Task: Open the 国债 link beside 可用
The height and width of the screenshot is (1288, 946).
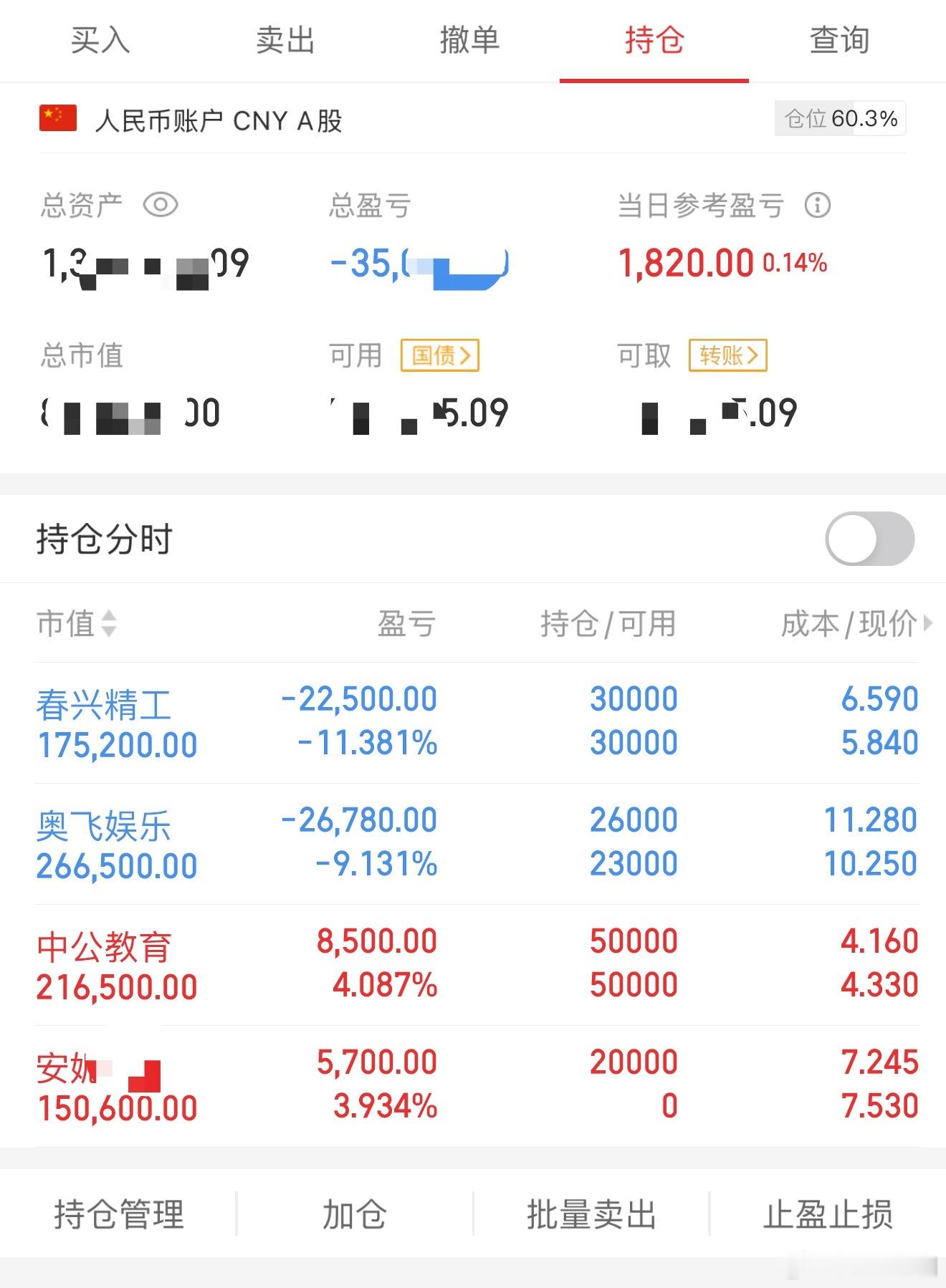Action: (x=439, y=356)
